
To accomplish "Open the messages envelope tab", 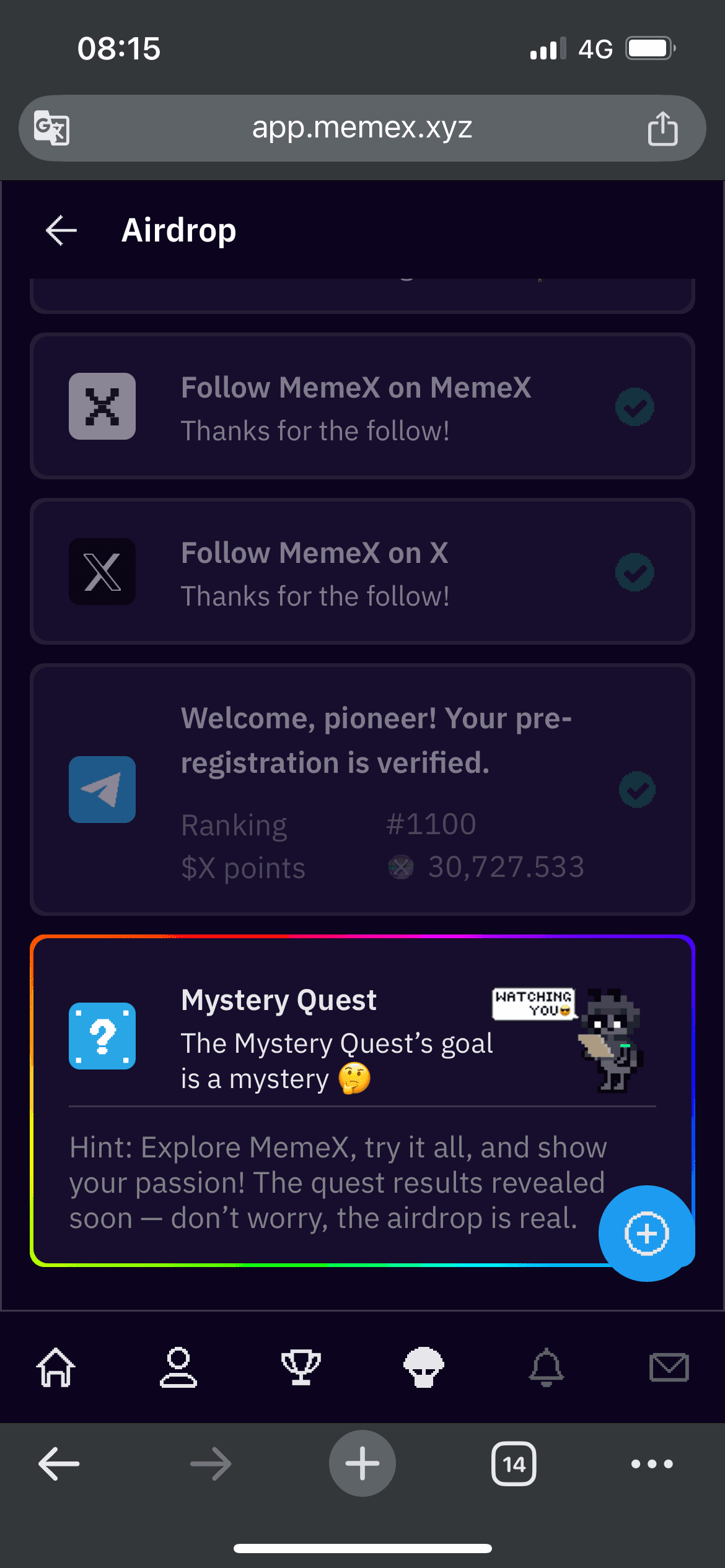I will point(669,1367).
